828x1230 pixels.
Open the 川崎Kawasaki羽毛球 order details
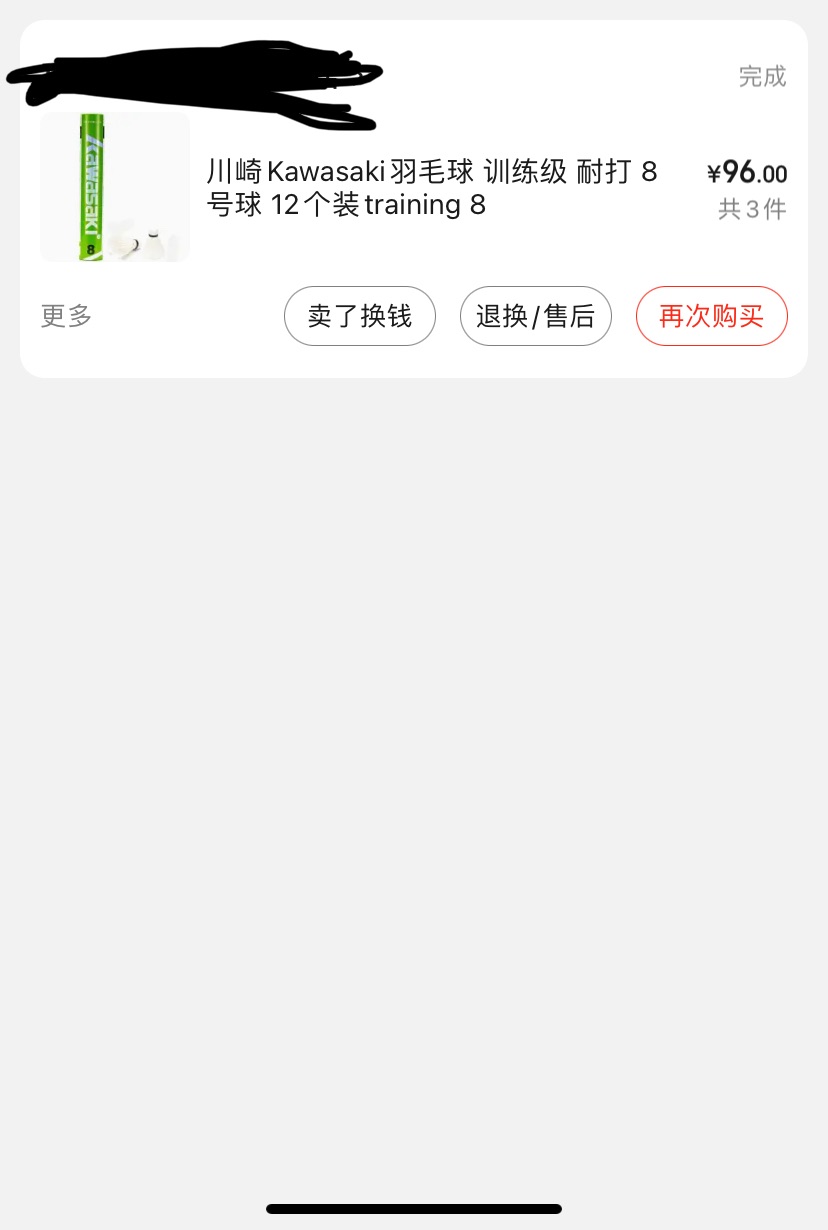(432, 188)
